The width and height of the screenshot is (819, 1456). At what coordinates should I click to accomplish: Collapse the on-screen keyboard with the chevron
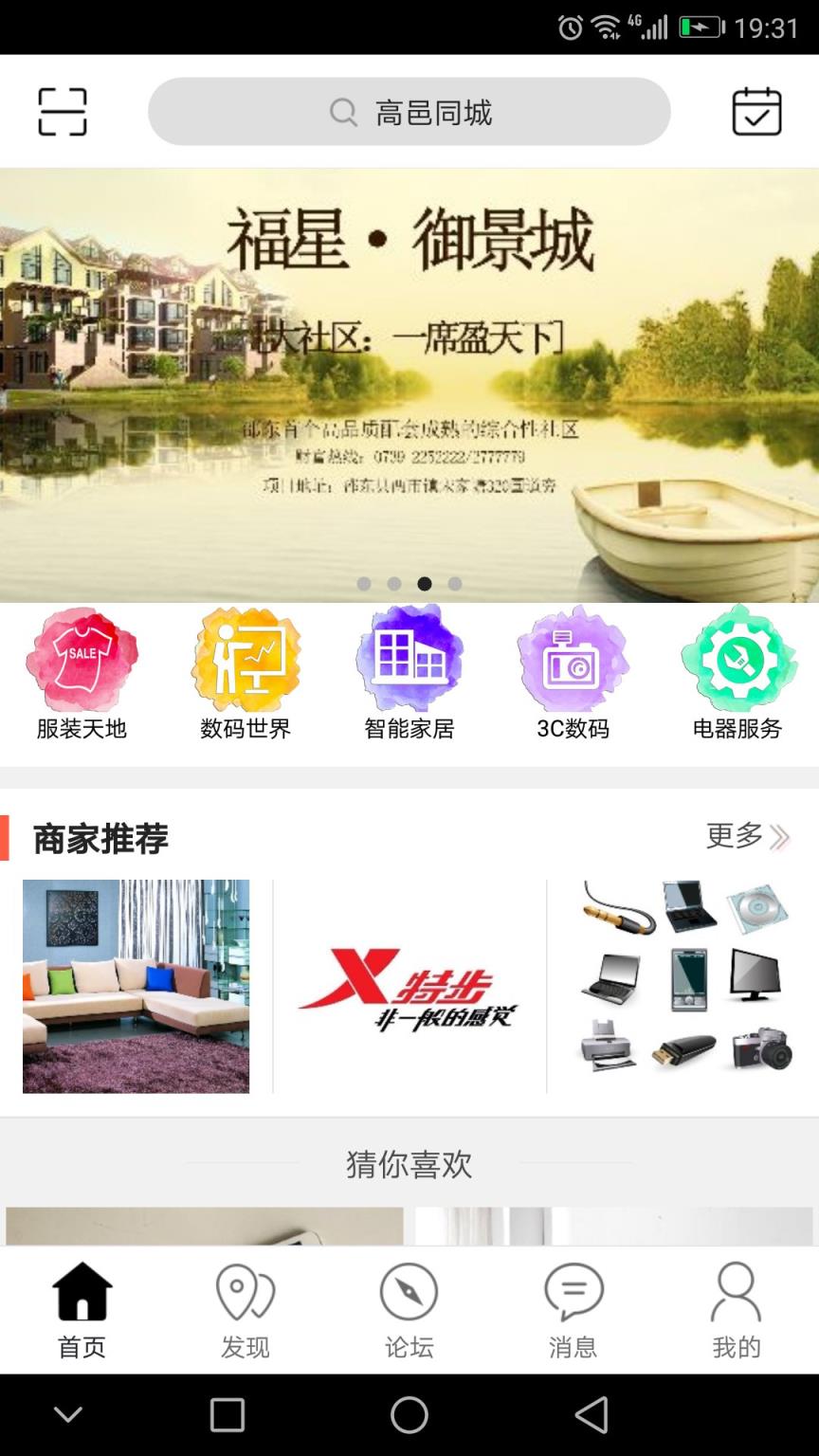[x=67, y=1413]
